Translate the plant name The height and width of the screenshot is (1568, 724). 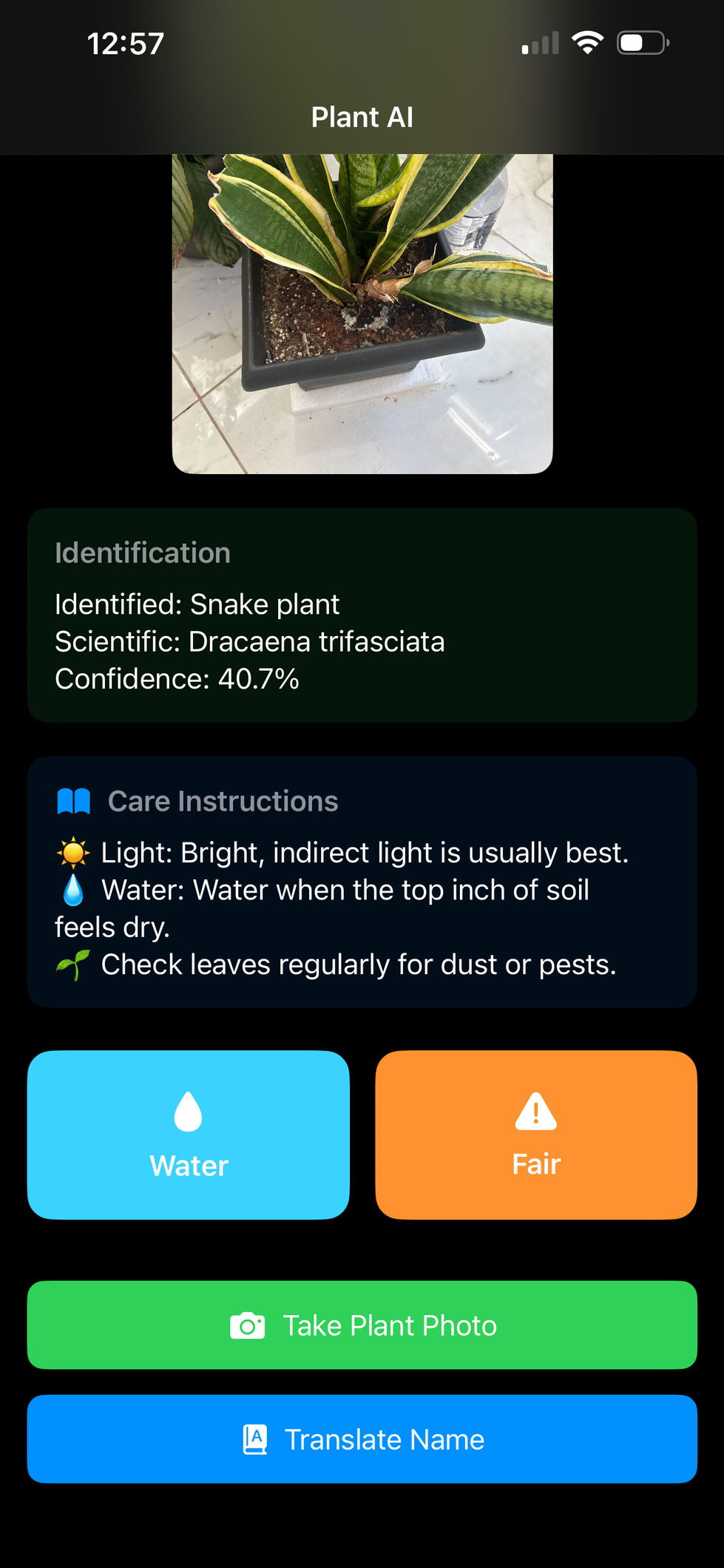tap(362, 1439)
